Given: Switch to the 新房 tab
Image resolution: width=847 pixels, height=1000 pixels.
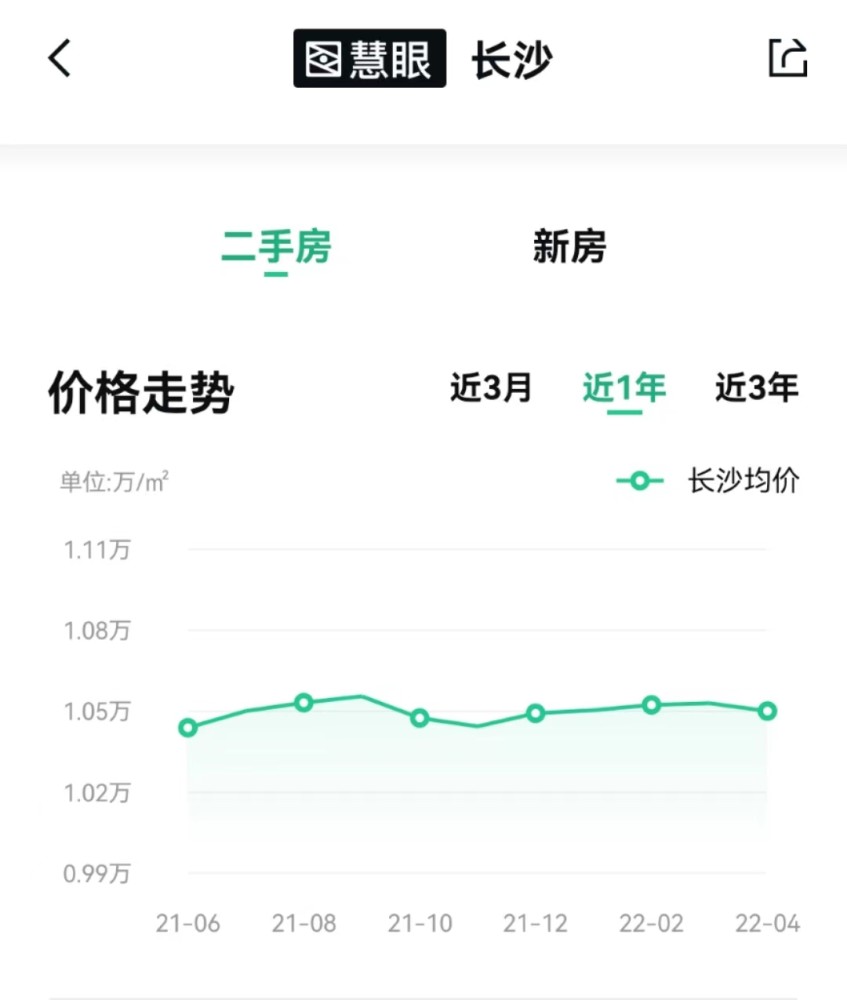Looking at the screenshot, I should (x=569, y=246).
